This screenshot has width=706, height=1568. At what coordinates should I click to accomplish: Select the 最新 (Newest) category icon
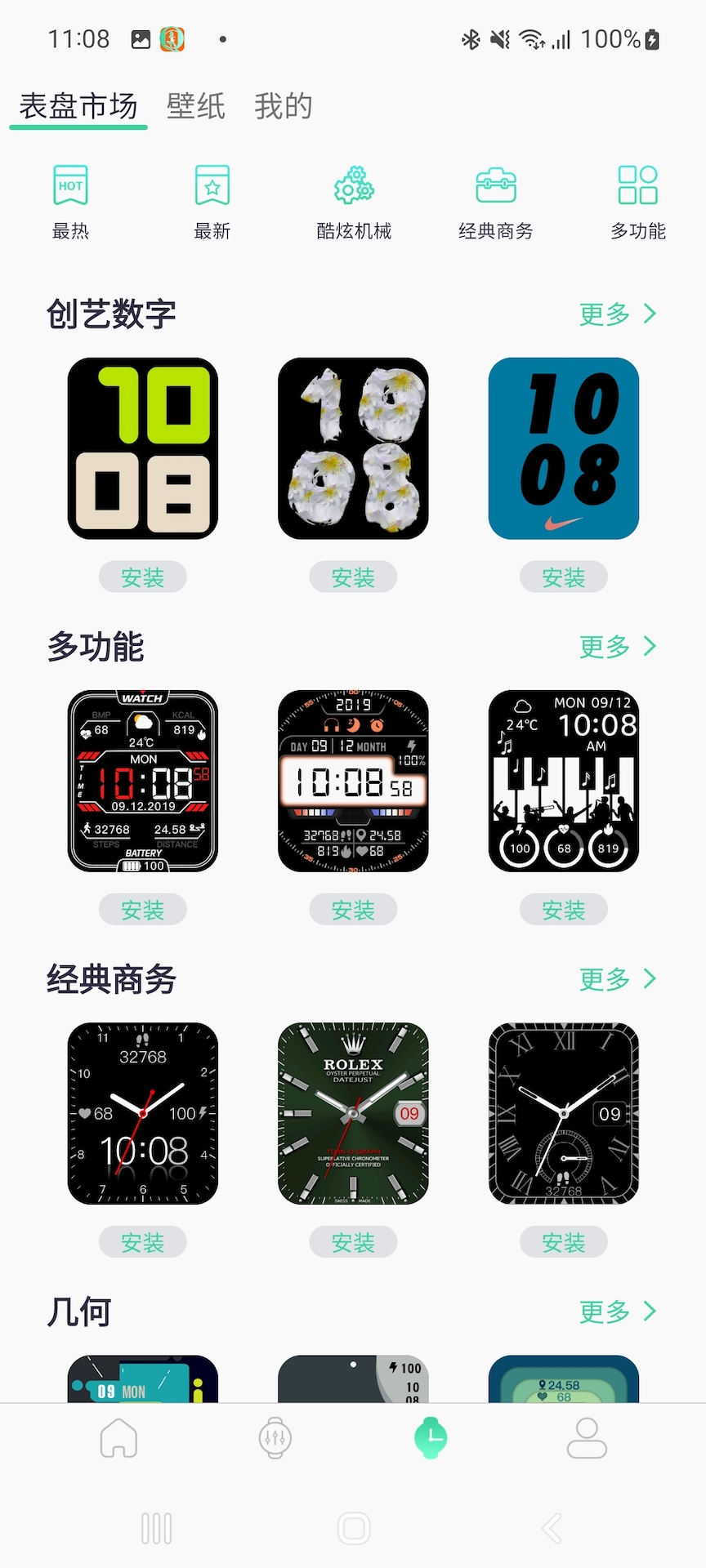pos(212,196)
